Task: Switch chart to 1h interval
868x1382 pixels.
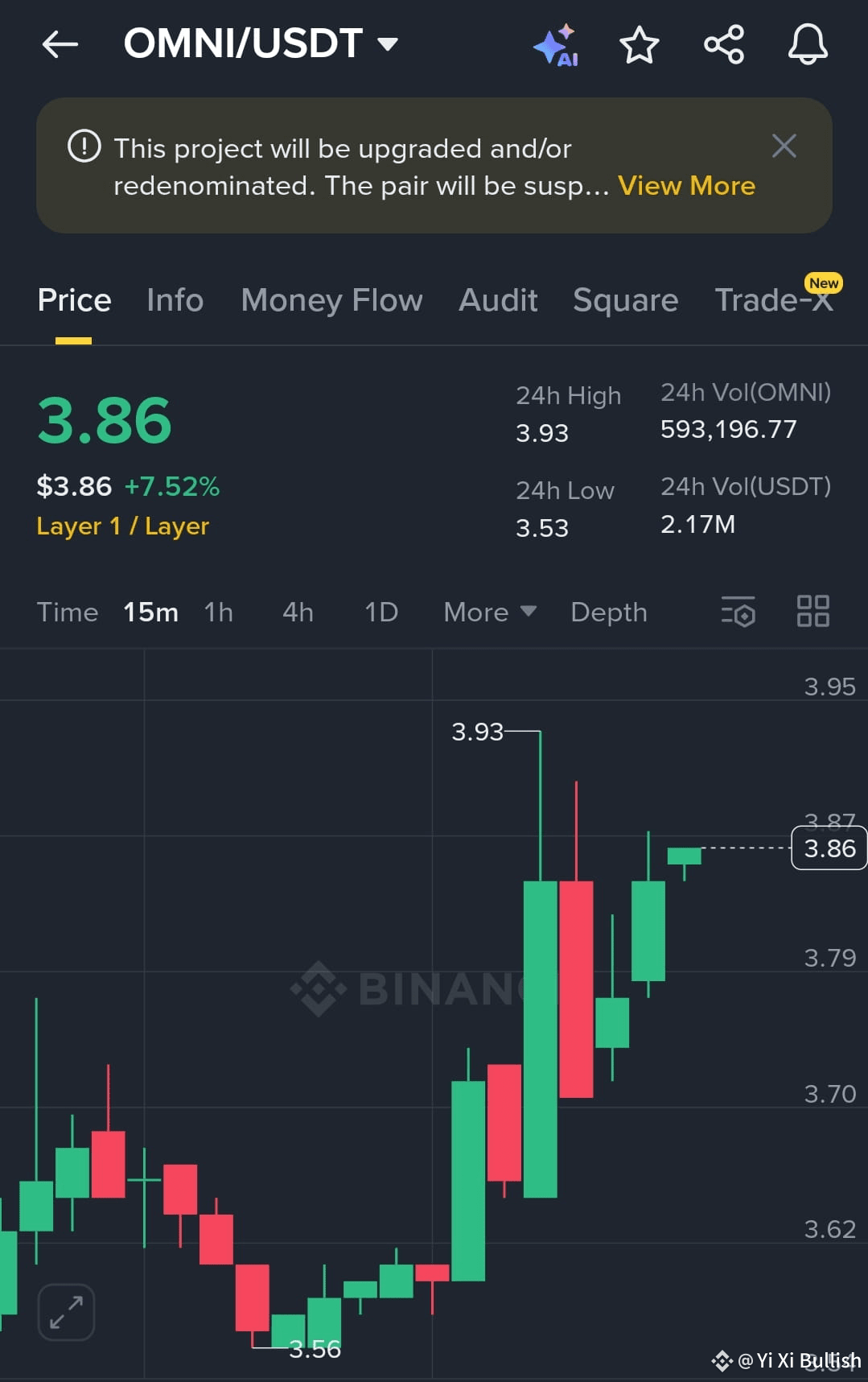Action: point(217,612)
